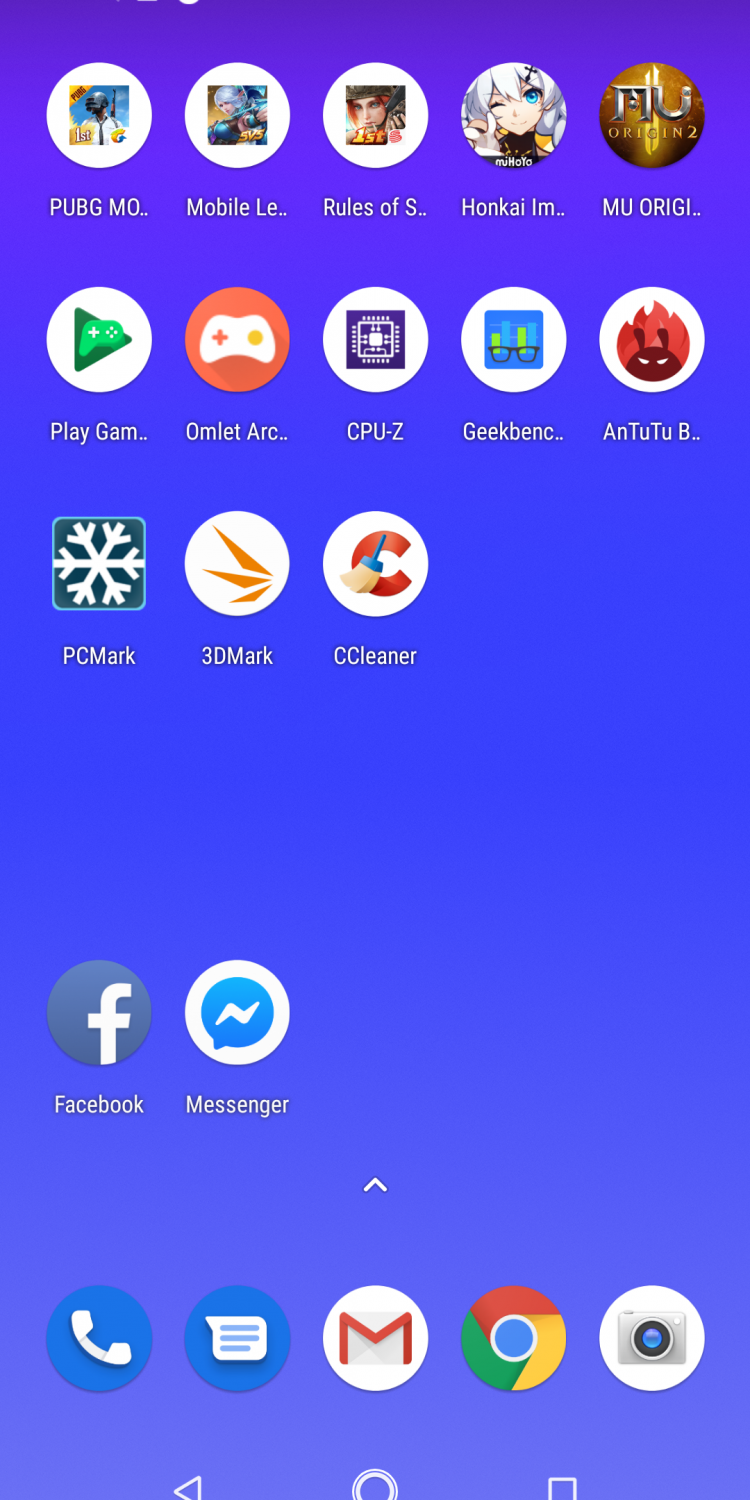The image size is (750, 1500).
Task: Open MU Origin 2
Action: [651, 116]
